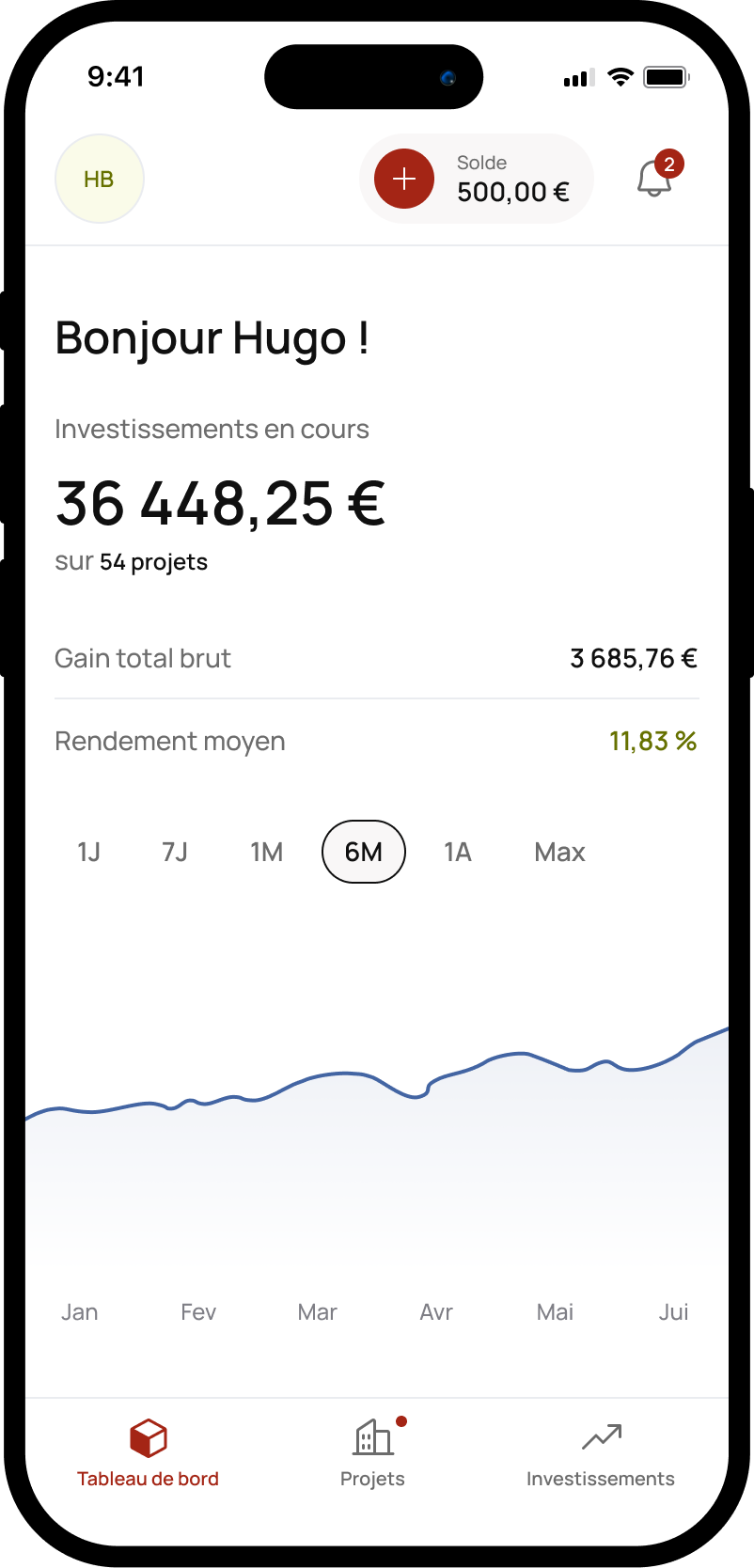Open the notifications bell
This screenshot has height=1568, width=754.
(655, 178)
